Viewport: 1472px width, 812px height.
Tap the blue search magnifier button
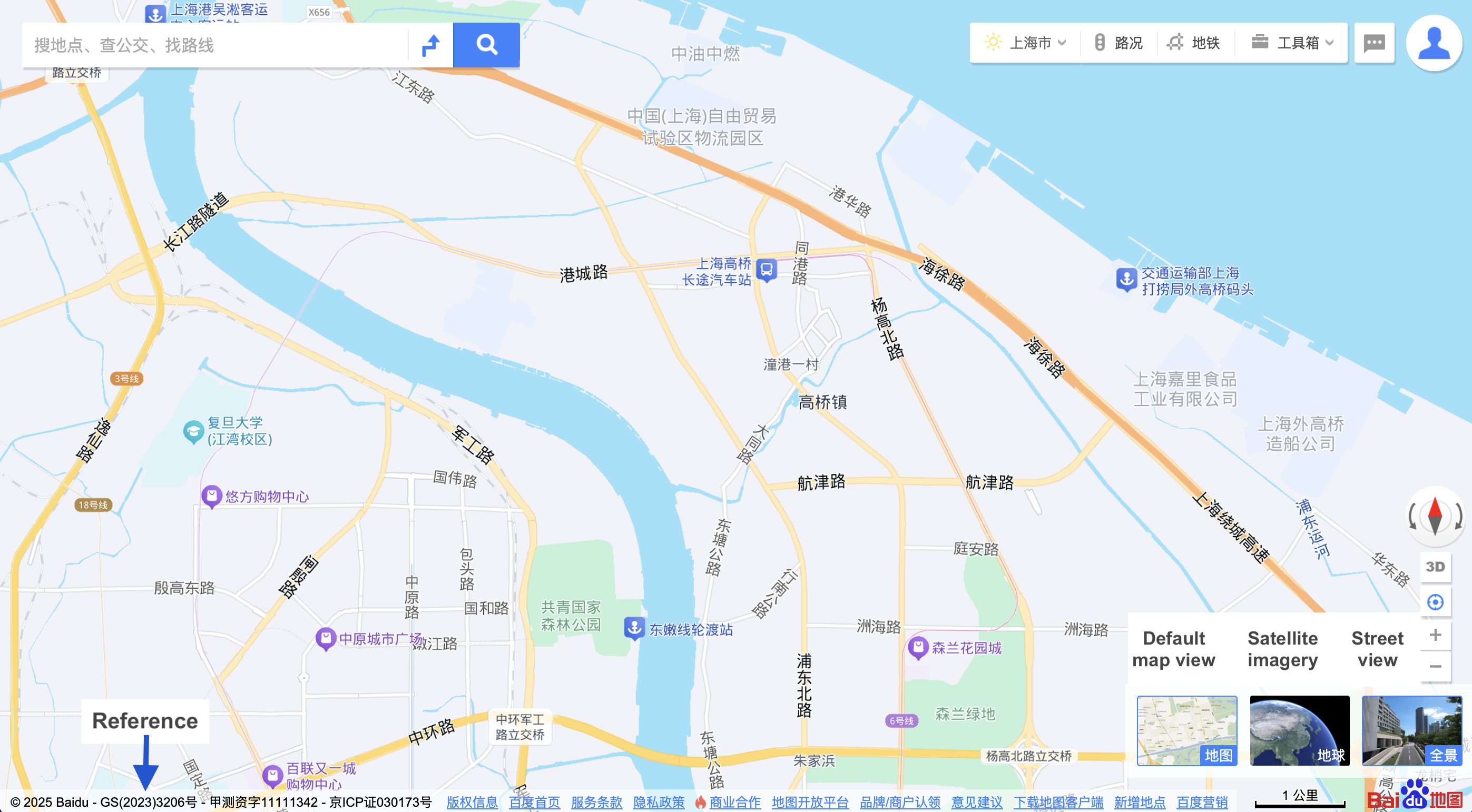pyautogui.click(x=486, y=45)
